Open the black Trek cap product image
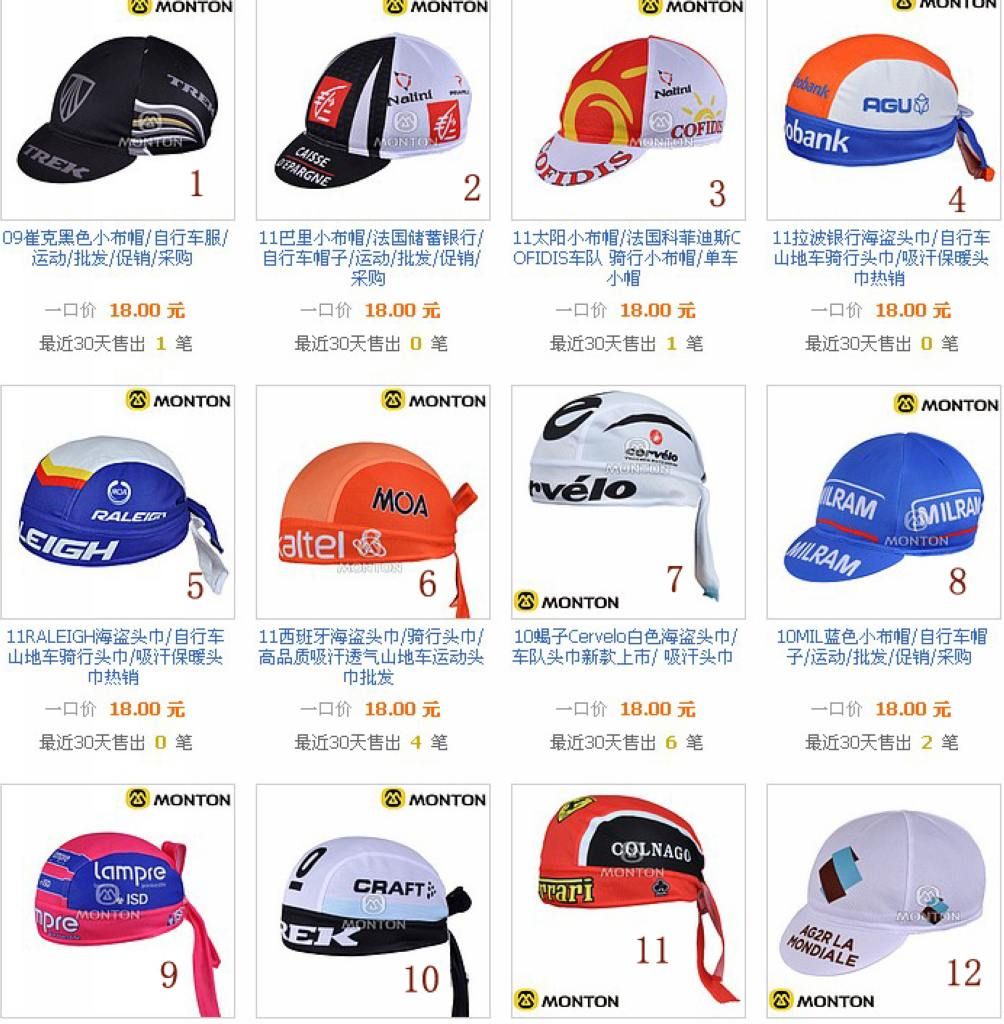Viewport: 1004px width, 1024px height. 117,110
